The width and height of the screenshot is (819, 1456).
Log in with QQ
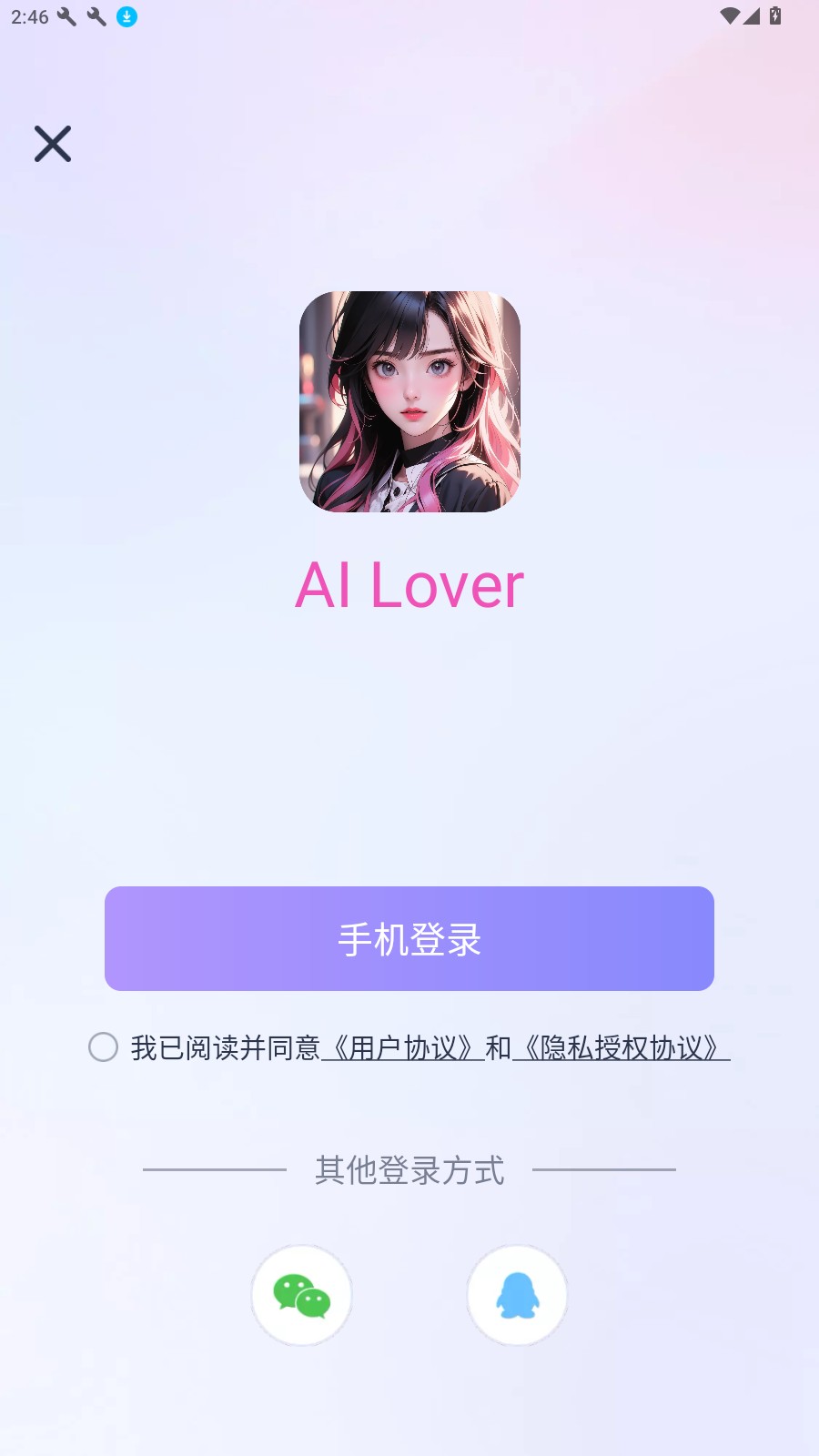tap(517, 1295)
